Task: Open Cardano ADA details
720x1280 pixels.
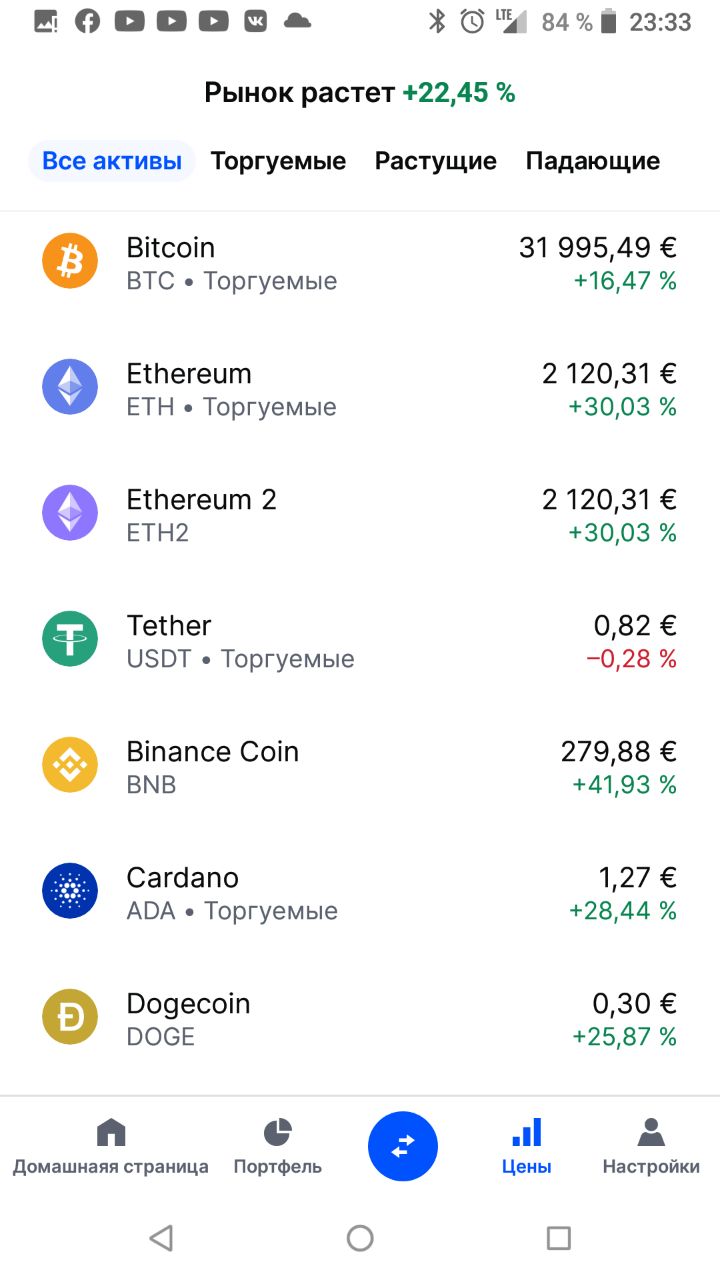Action: tap(360, 893)
